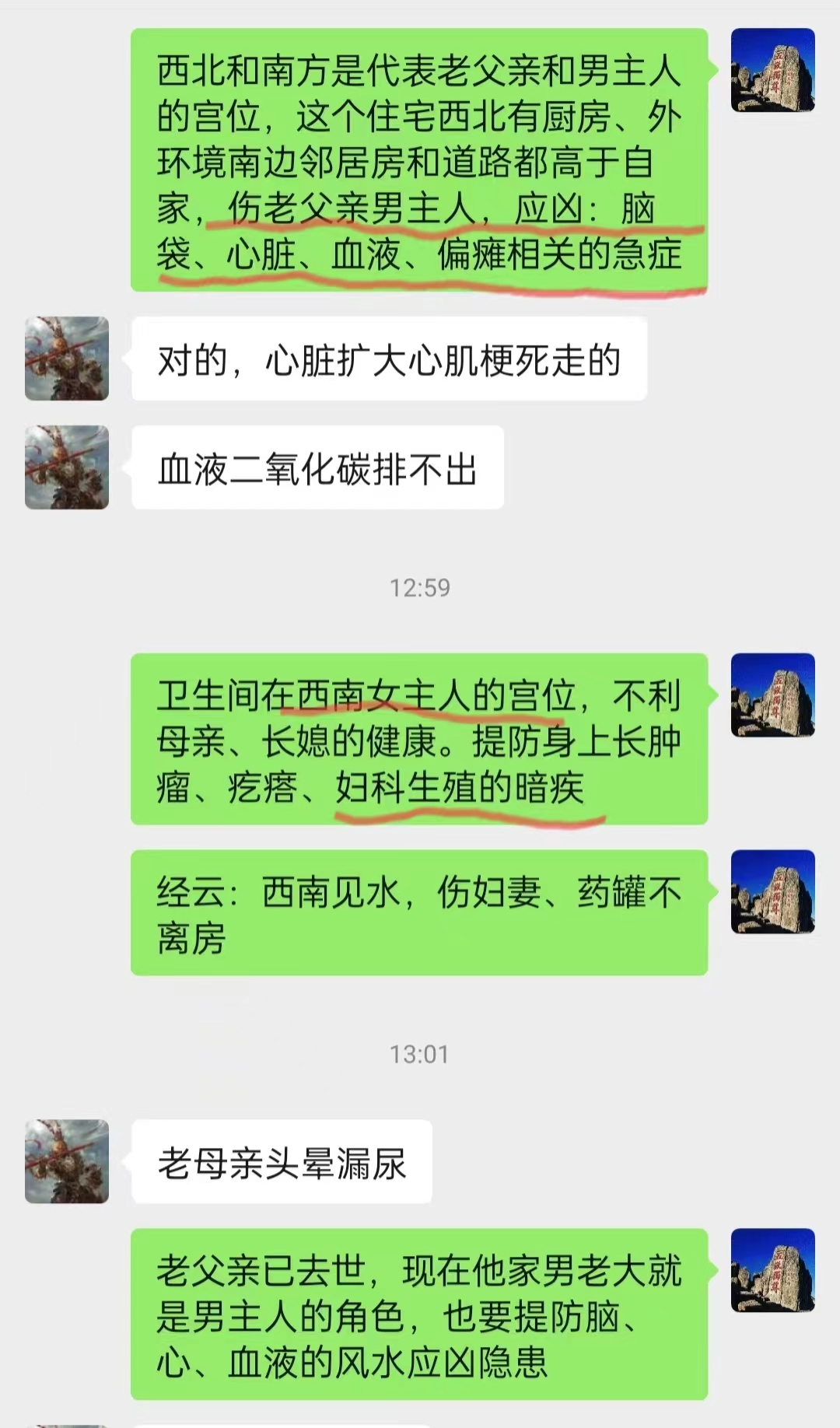Screen dimensions: 840x1428
Task: Open the avatar next to '老母亲头晕漏尿'
Action: [67, 1161]
